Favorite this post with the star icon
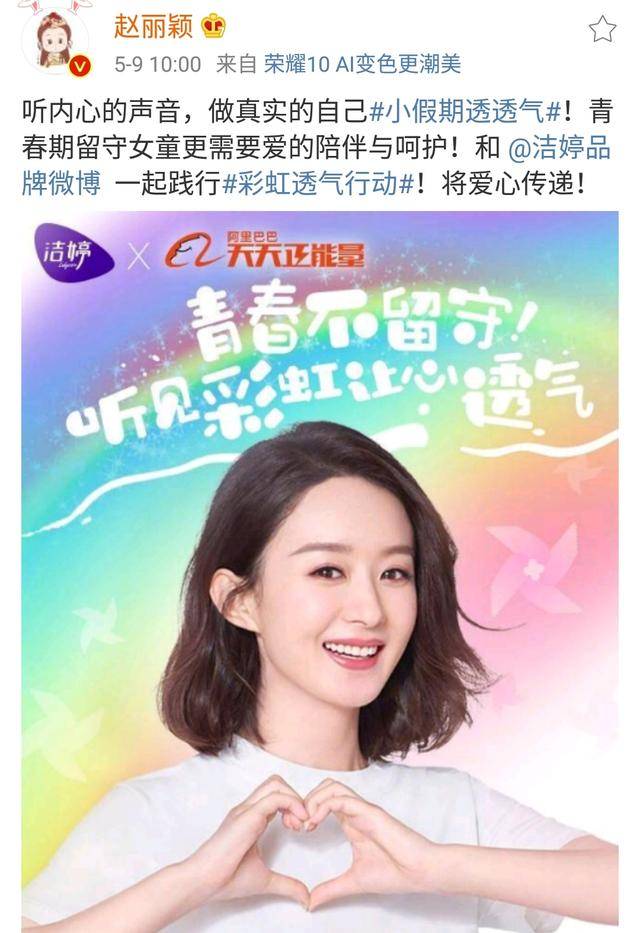The image size is (640, 933). (602, 29)
